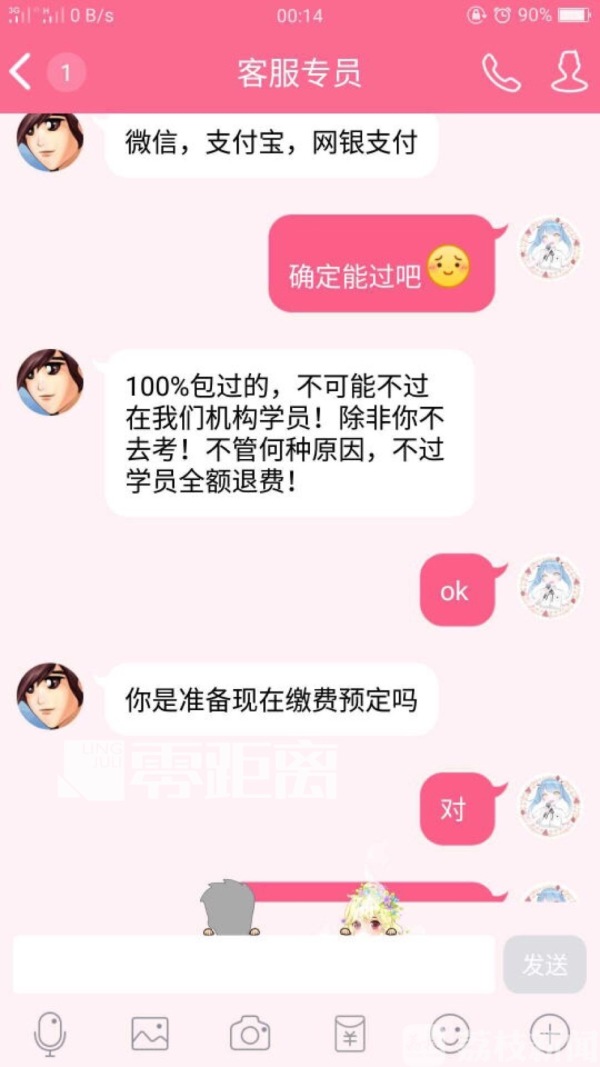600x1067 pixels.
Task: Open more attachment options plus icon
Action: (x=549, y=1031)
